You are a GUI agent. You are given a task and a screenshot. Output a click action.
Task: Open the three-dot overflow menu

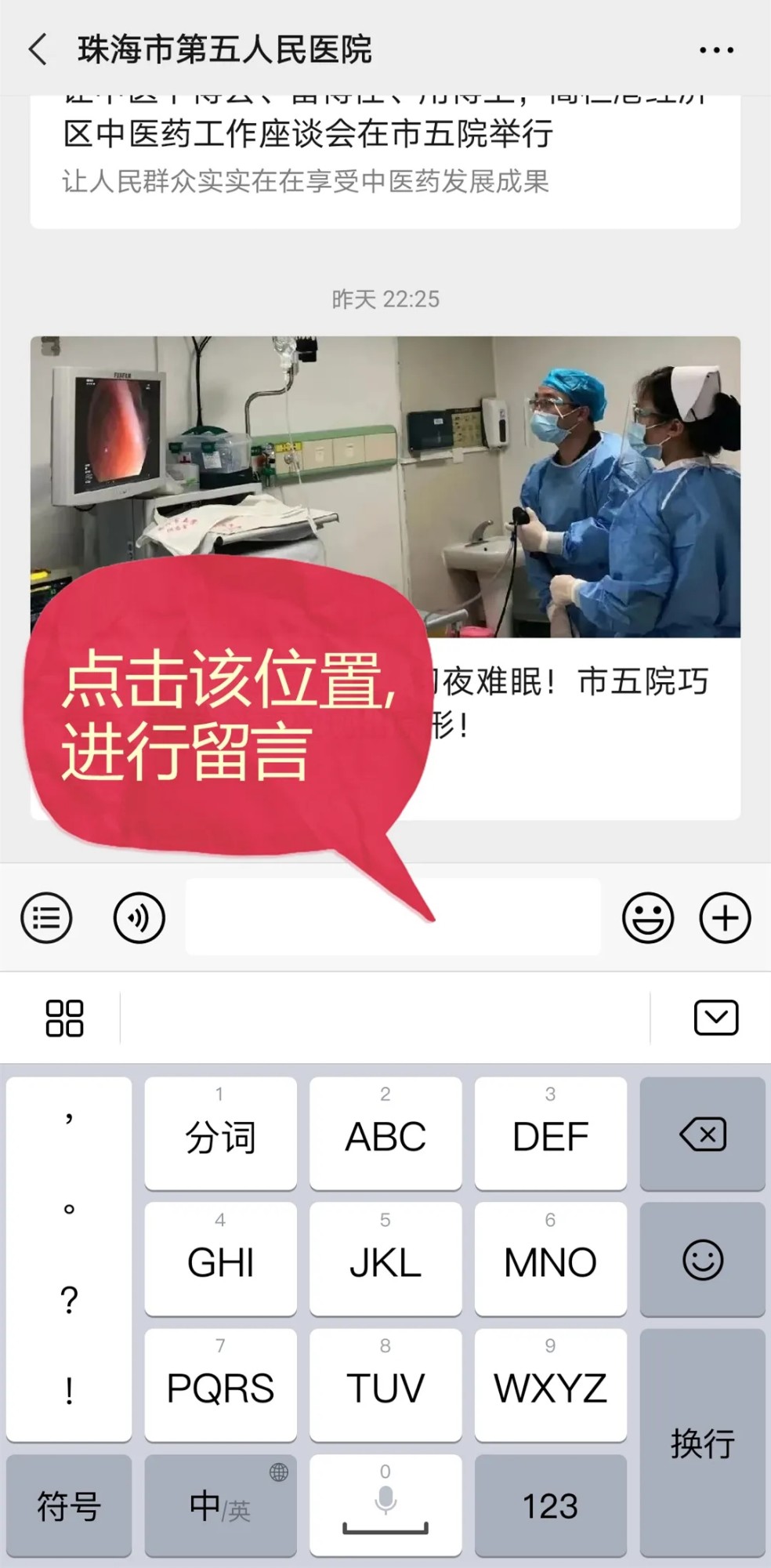(x=716, y=50)
